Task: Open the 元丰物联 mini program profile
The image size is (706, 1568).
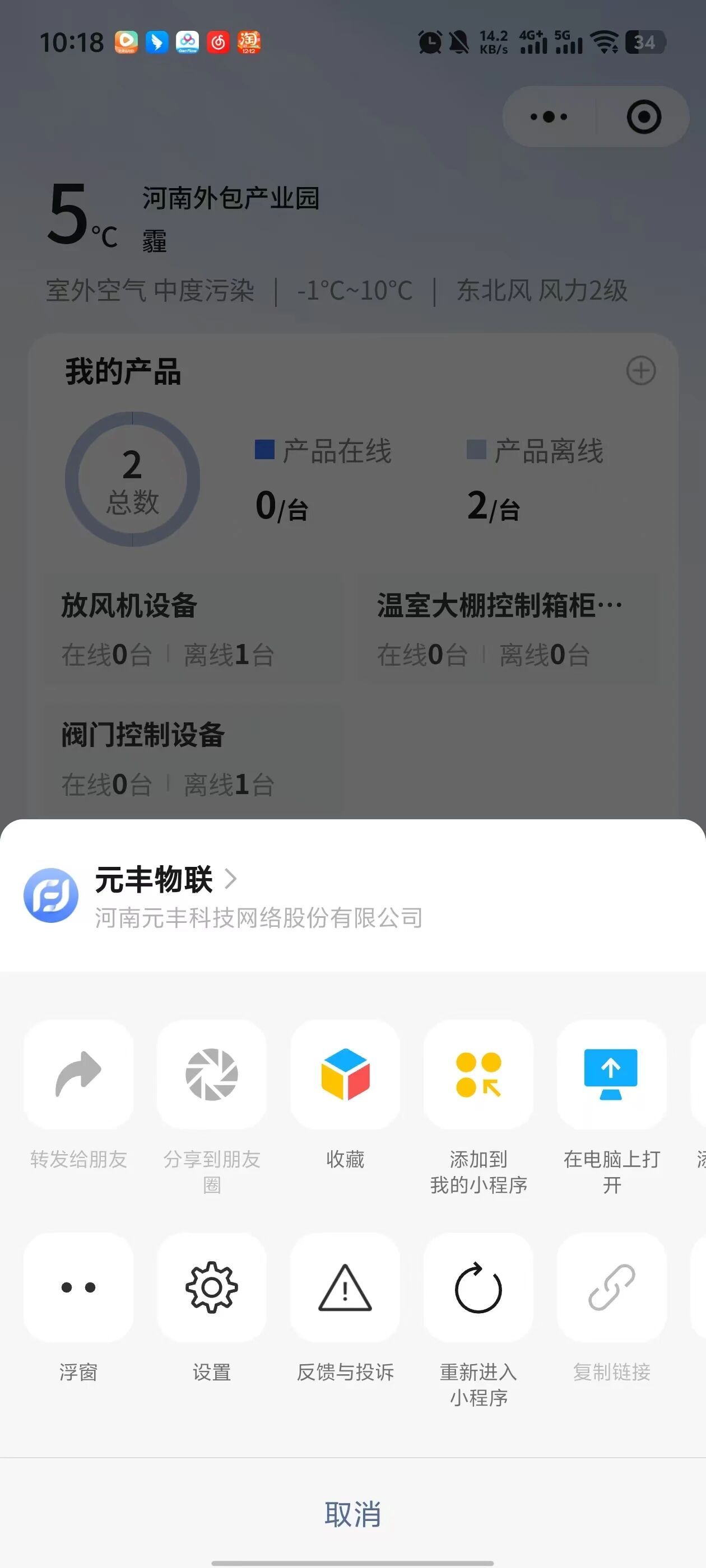Action: 166,880
